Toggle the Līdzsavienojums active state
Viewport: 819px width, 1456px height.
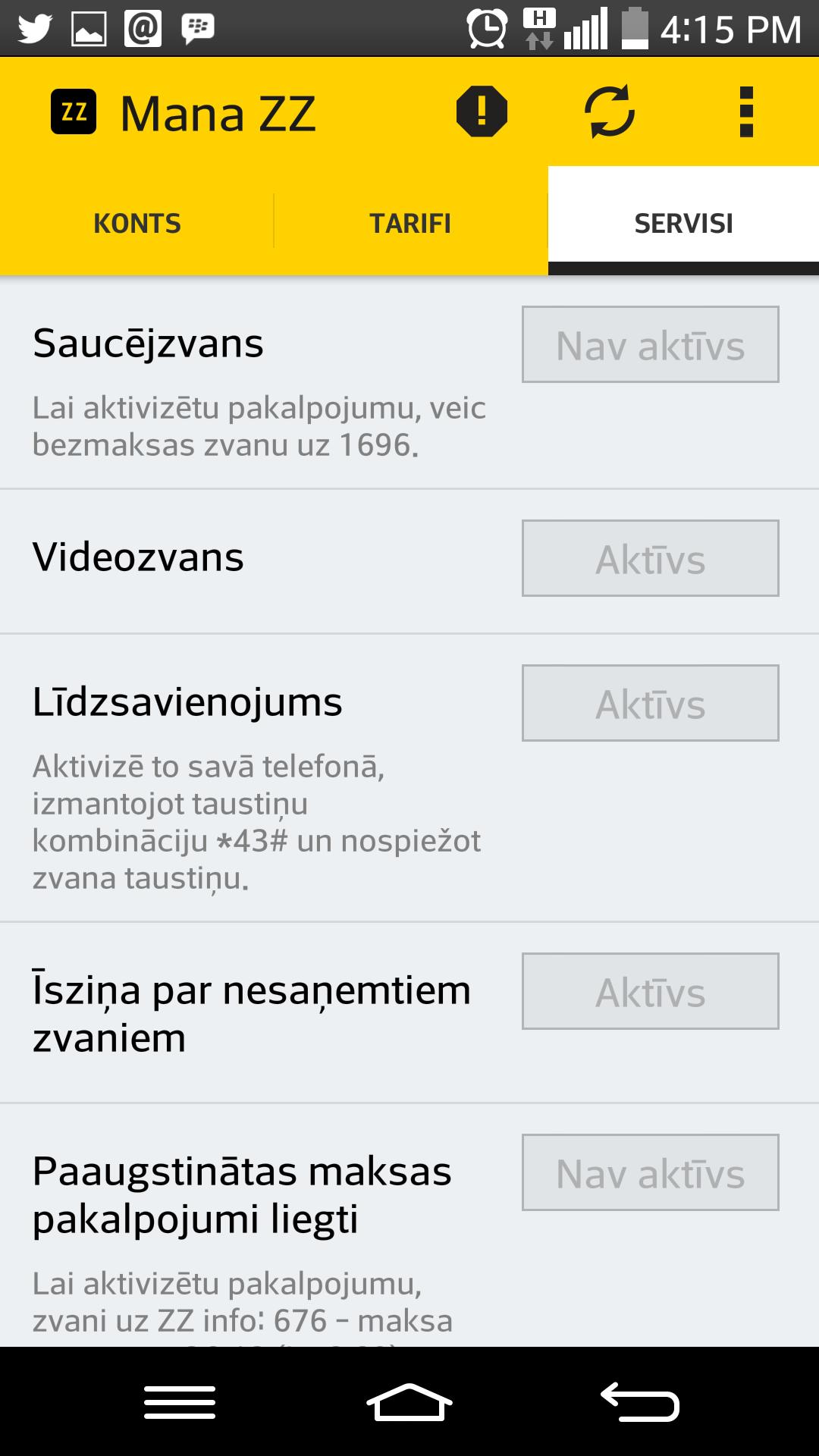click(650, 703)
